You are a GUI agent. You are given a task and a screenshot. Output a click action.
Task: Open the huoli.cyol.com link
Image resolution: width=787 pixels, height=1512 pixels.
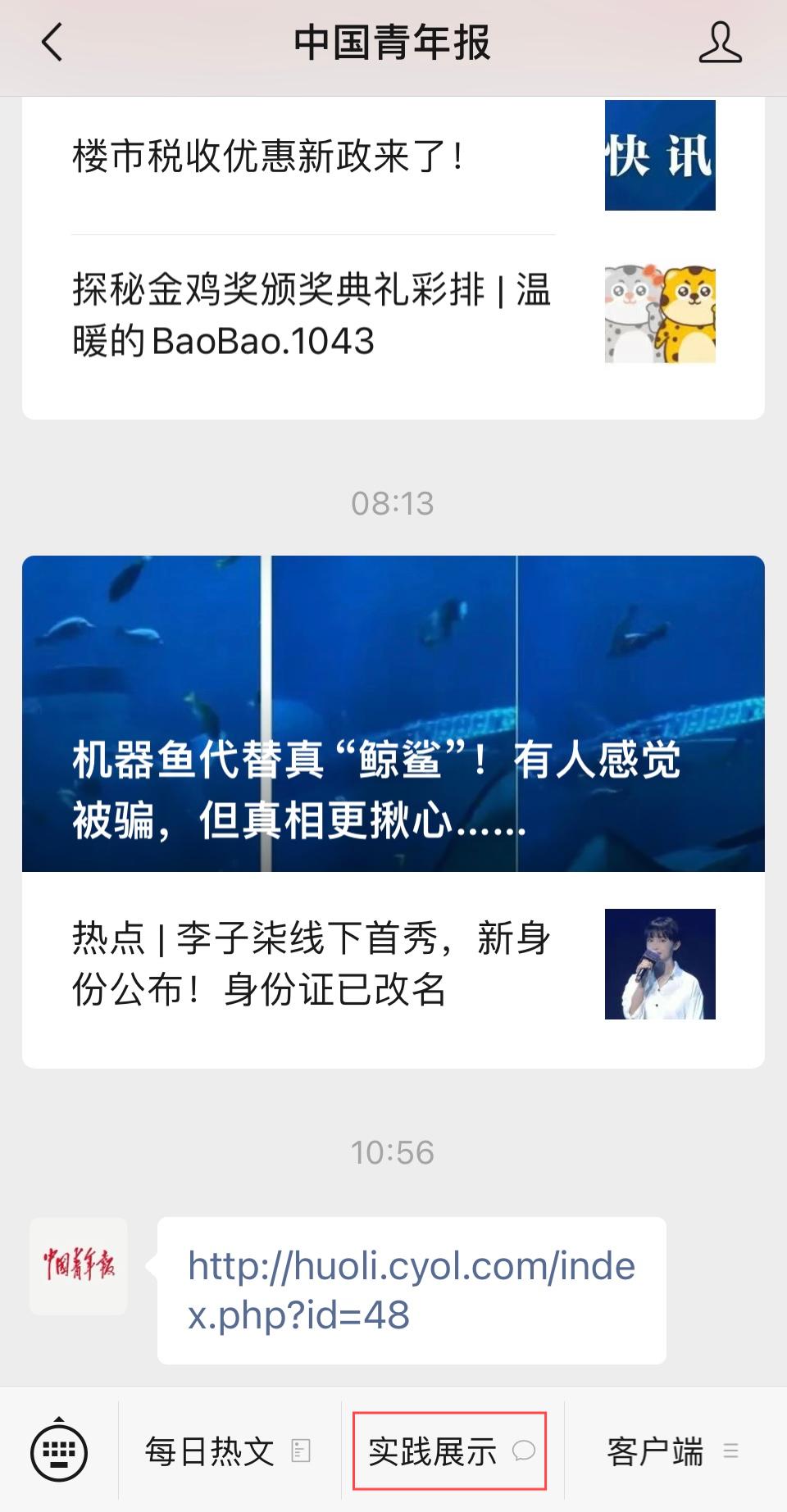(x=411, y=1290)
